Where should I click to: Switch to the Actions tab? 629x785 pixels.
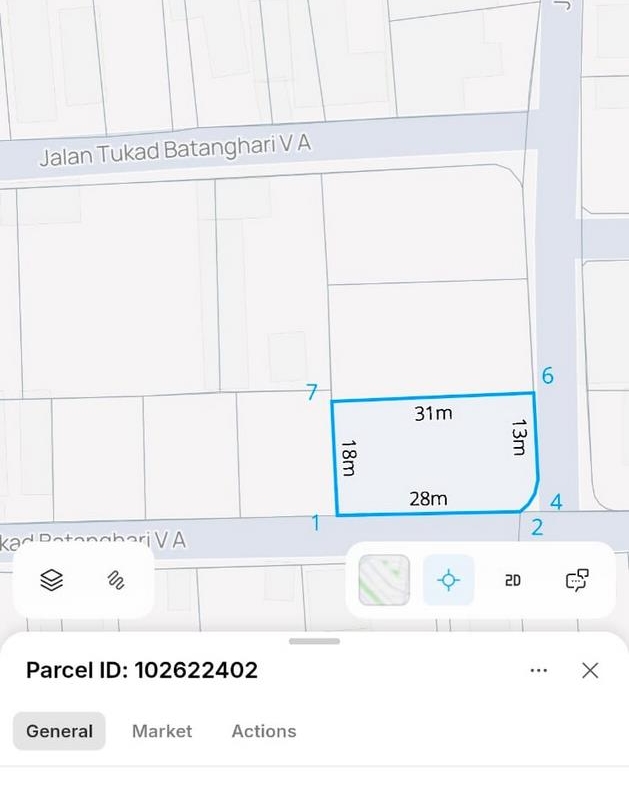pyautogui.click(x=264, y=731)
